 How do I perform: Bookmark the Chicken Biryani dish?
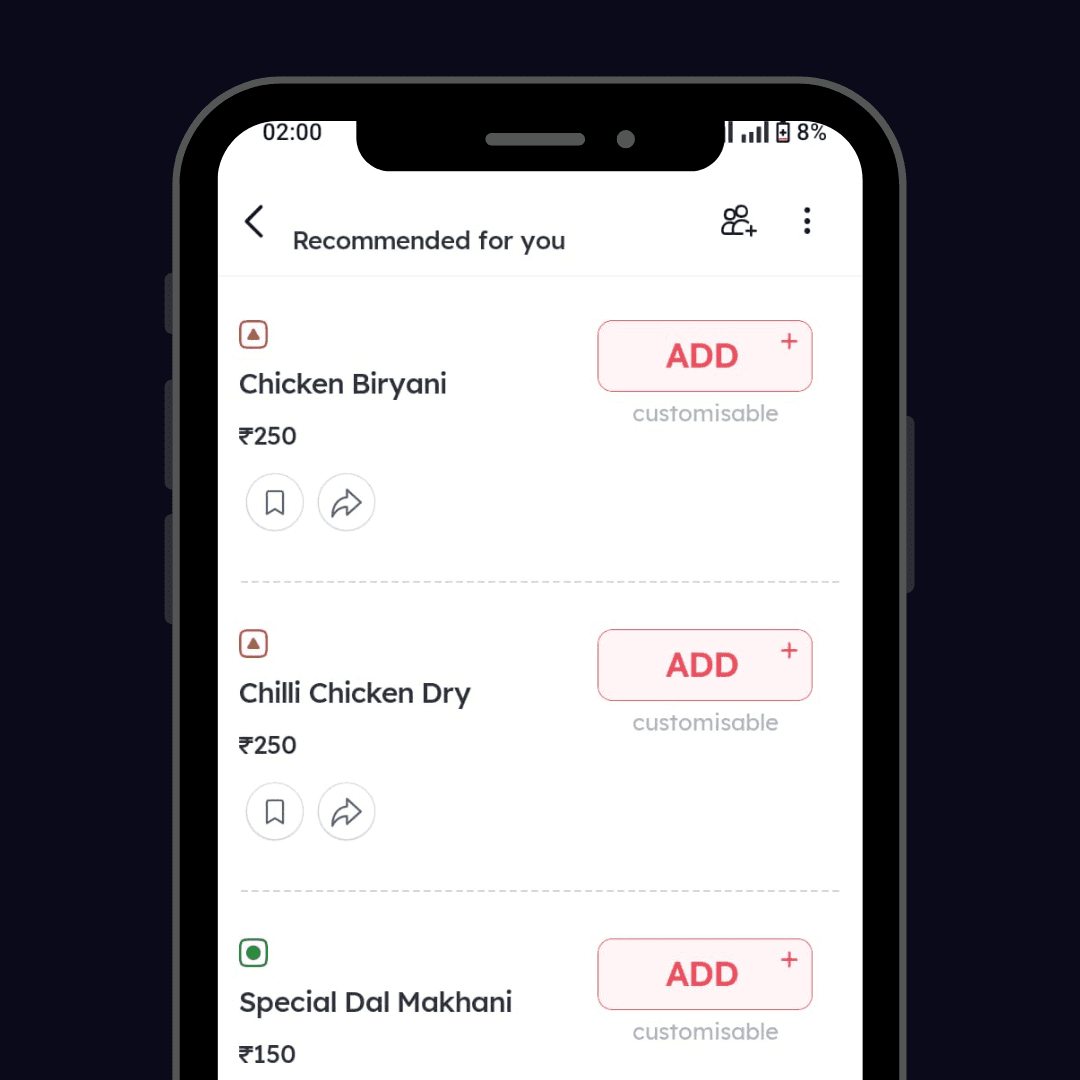275,503
